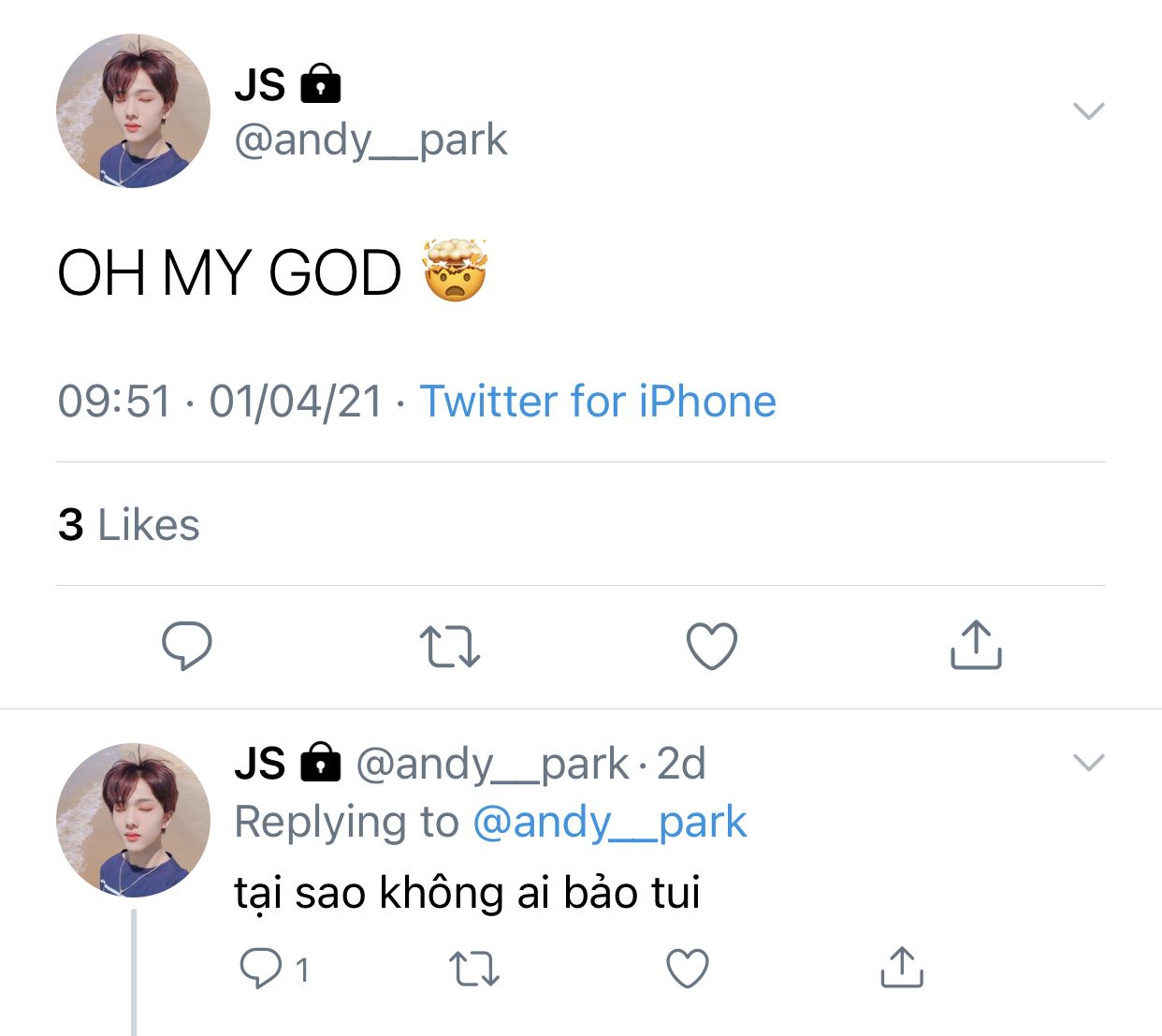Open @andy__park link in Replying to
1162x1036 pixels.
[609, 823]
